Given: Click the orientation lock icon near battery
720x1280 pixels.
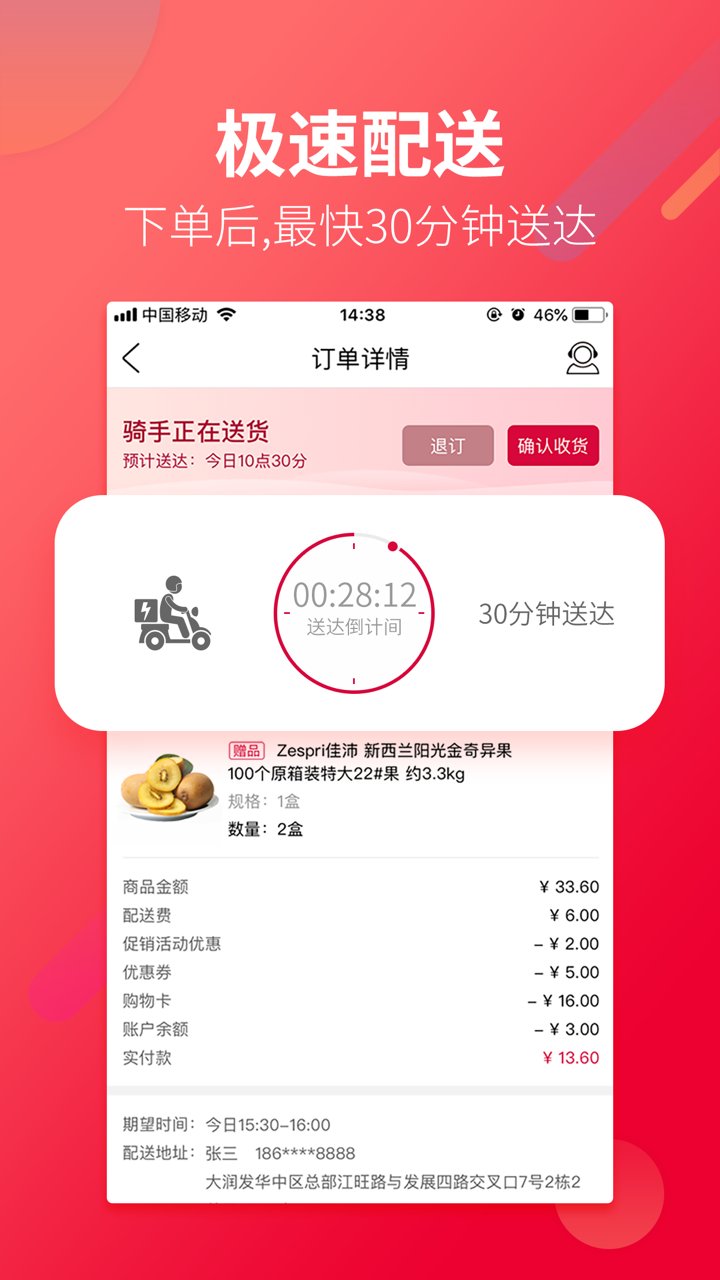Looking at the screenshot, I should (493, 314).
